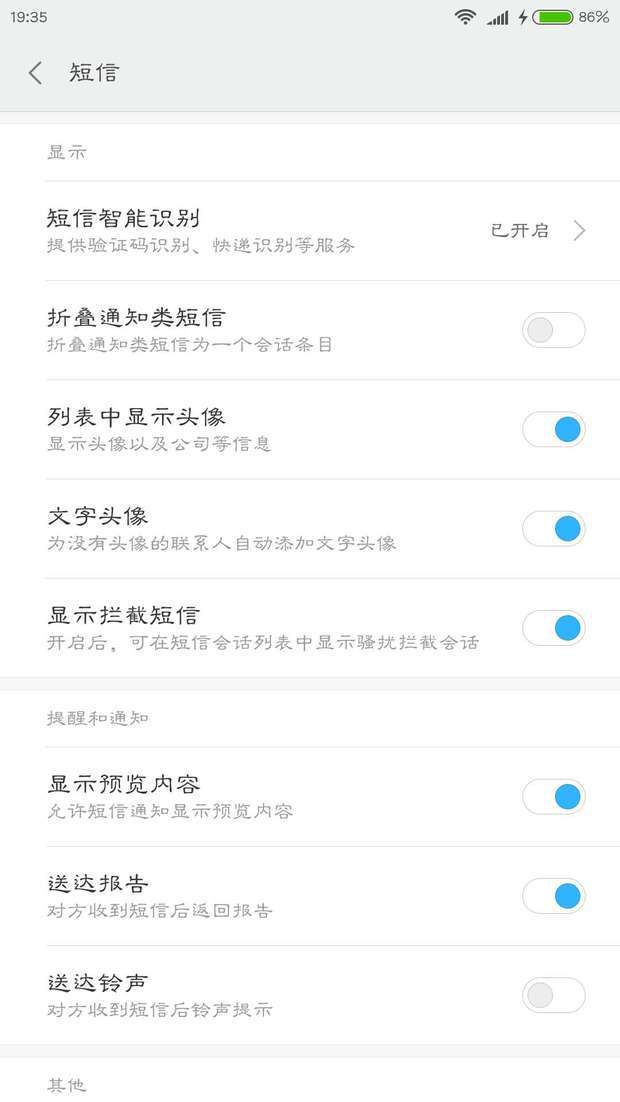Disable the 文字头像 switch
This screenshot has height=1102, width=620.
(553, 529)
